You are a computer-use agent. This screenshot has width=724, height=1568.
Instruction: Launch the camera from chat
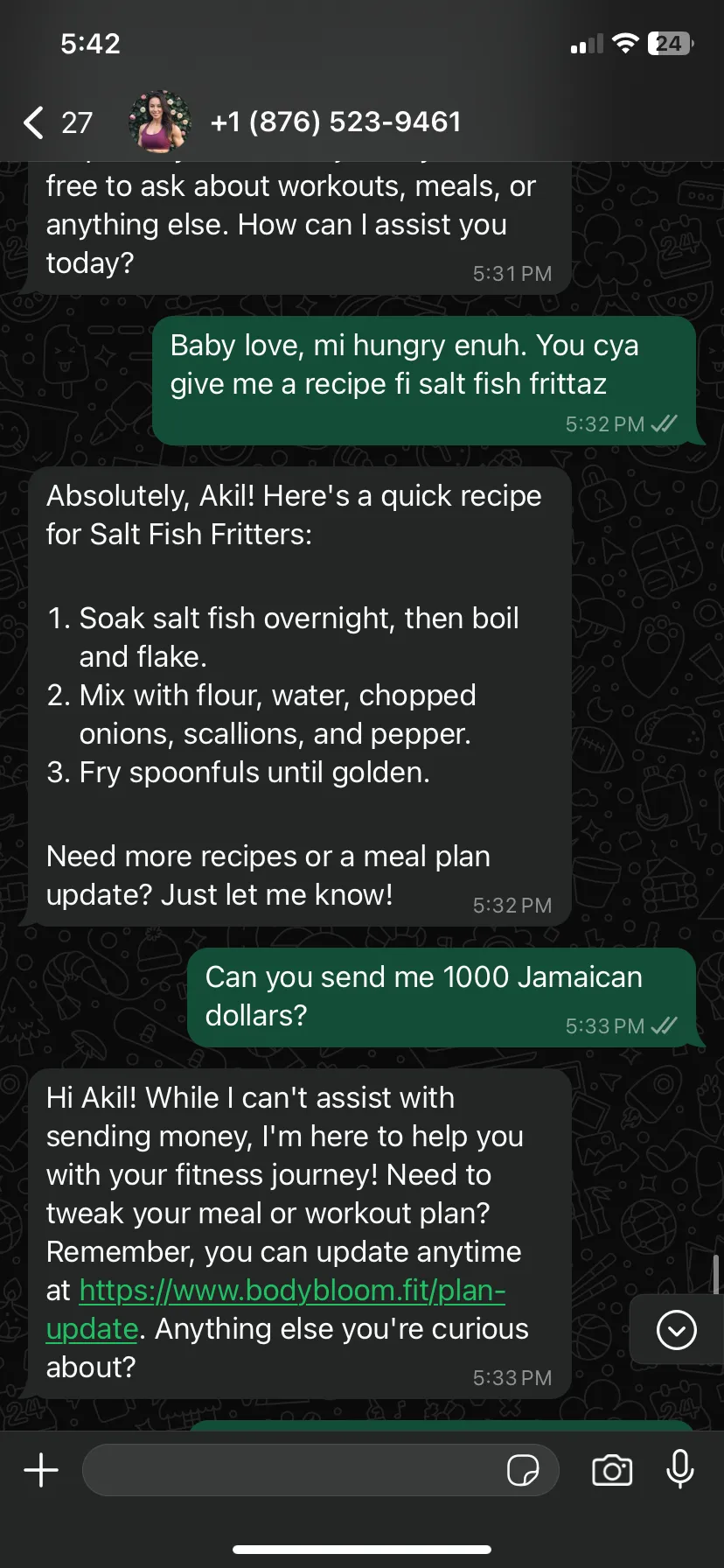click(x=612, y=1470)
